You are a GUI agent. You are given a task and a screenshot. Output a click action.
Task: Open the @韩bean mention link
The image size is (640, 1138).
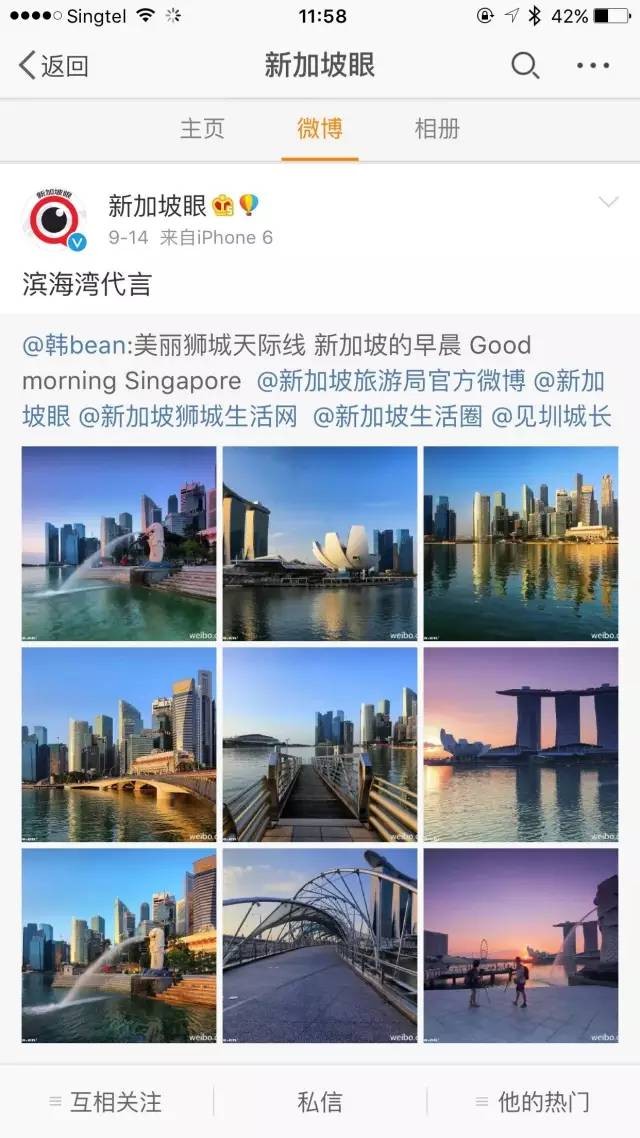pos(75,346)
